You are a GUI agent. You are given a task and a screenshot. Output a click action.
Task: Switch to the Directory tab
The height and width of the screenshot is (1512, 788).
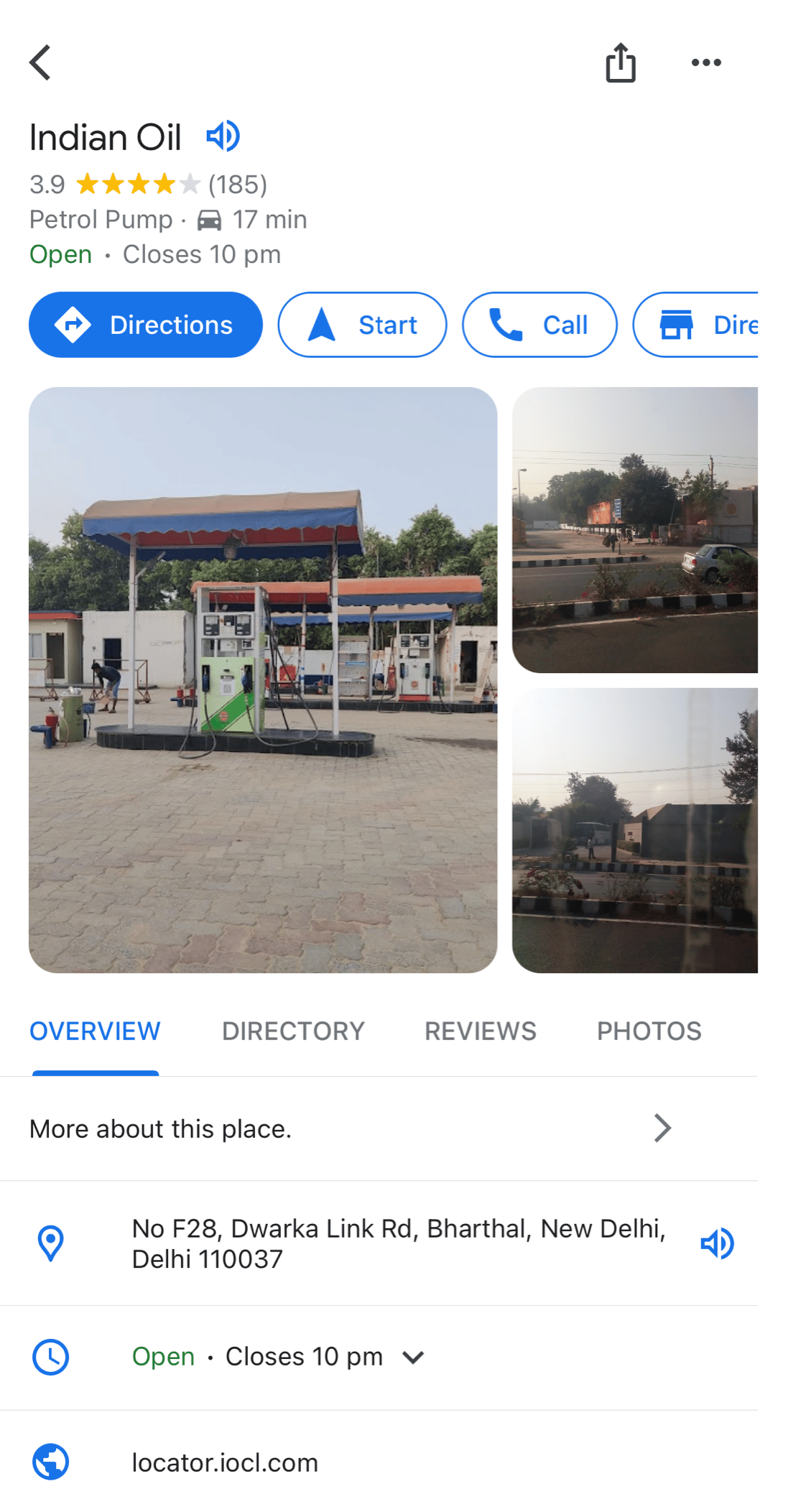click(293, 1031)
